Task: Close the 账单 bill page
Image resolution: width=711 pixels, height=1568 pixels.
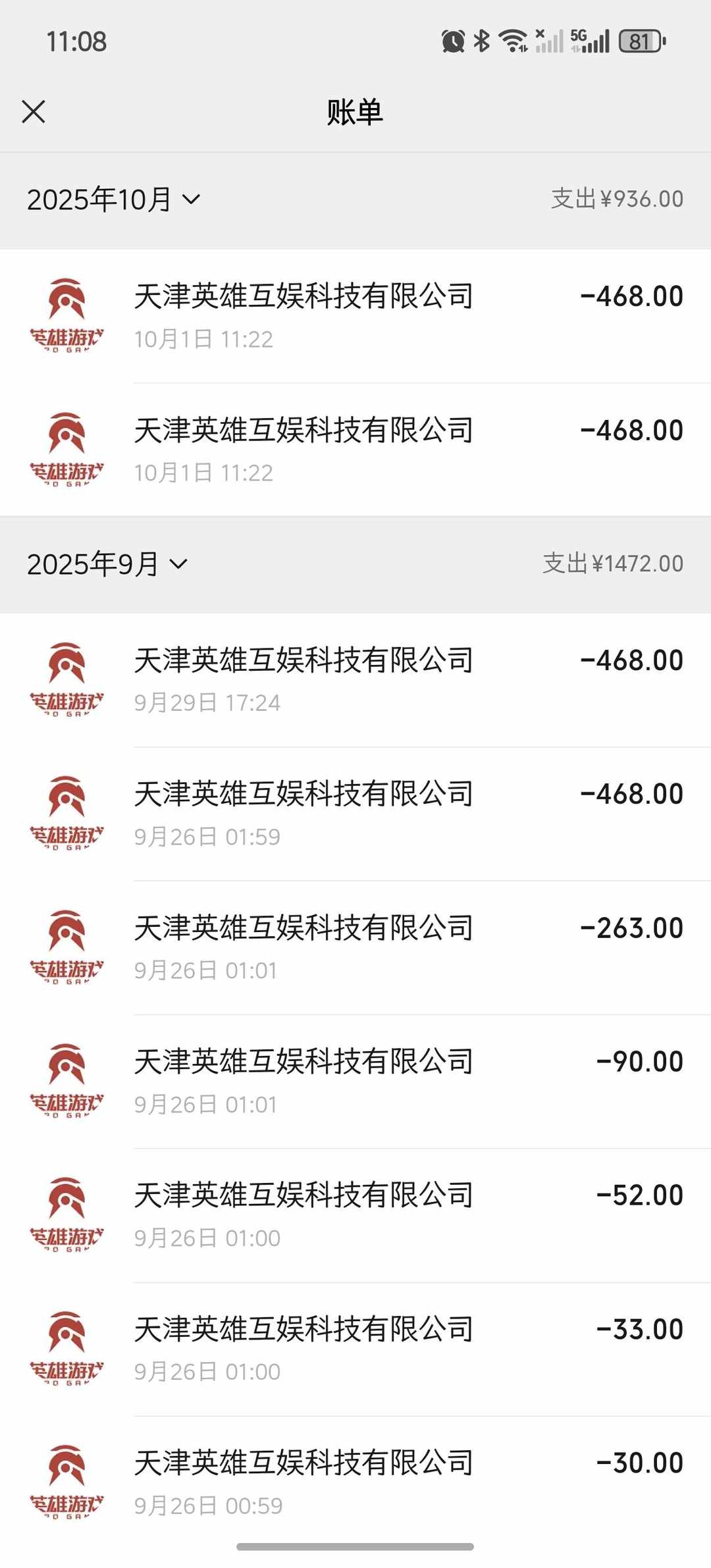Action: tap(35, 112)
